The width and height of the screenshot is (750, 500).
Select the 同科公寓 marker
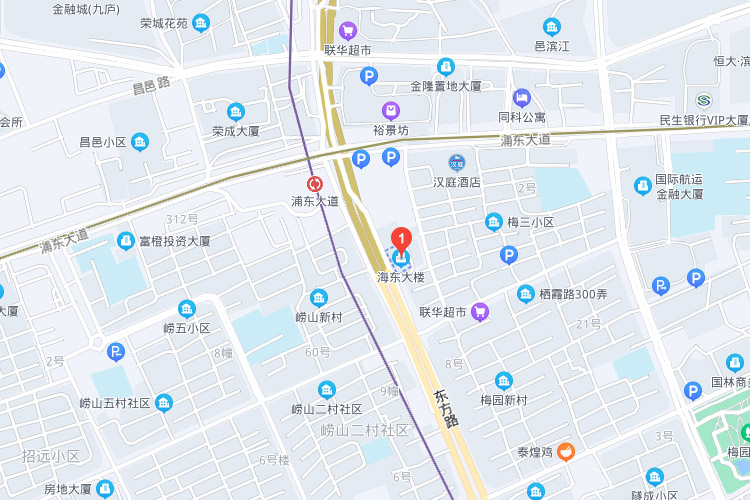click(521, 97)
